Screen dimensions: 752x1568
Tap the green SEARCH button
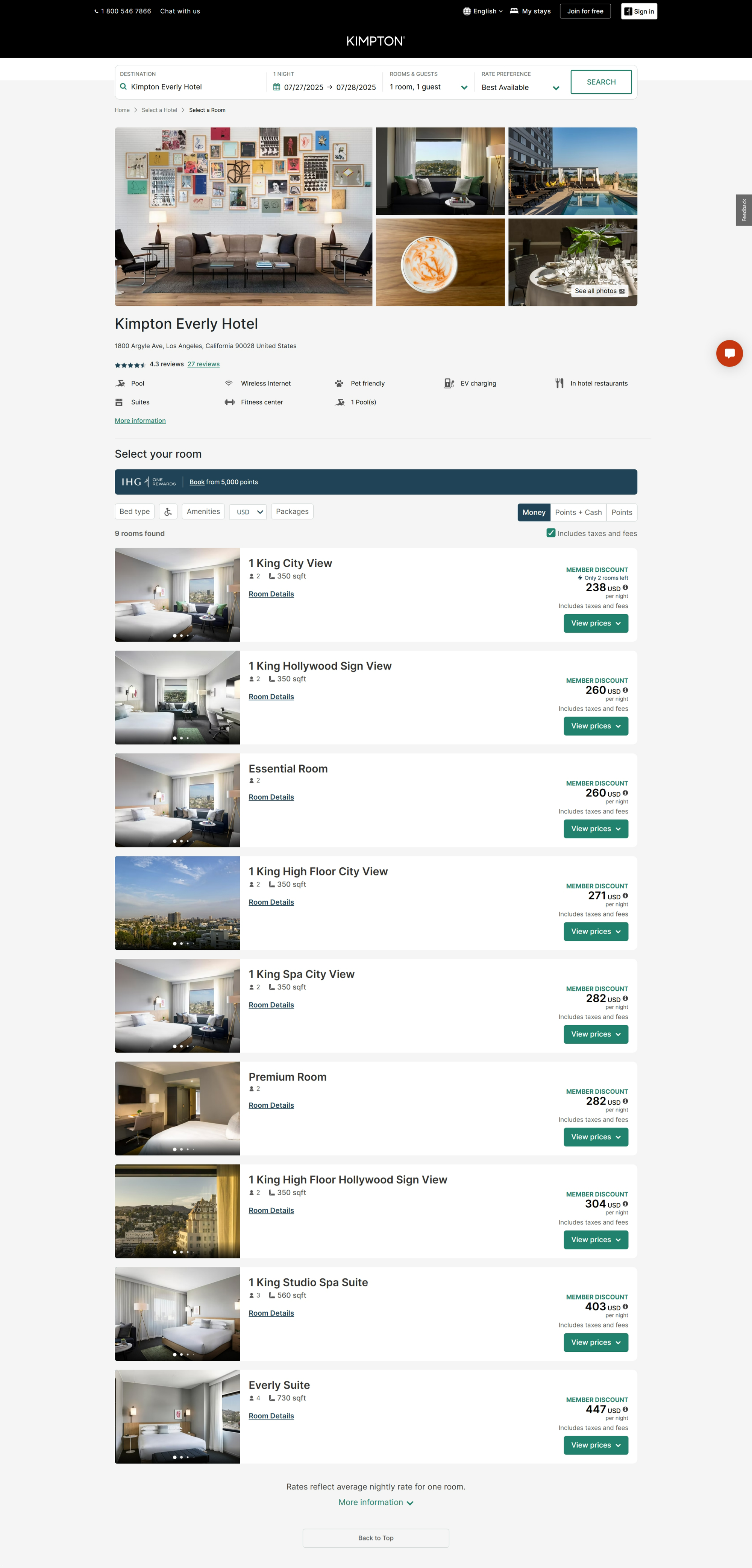[600, 82]
